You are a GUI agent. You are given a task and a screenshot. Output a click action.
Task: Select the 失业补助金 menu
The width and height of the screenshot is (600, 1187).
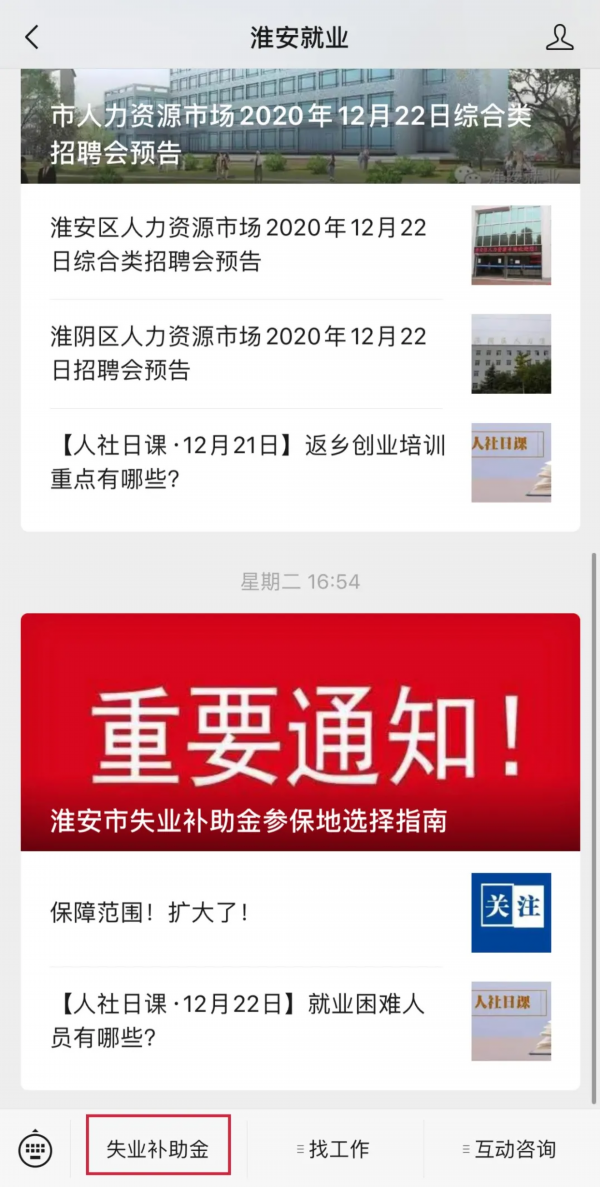[159, 1148]
